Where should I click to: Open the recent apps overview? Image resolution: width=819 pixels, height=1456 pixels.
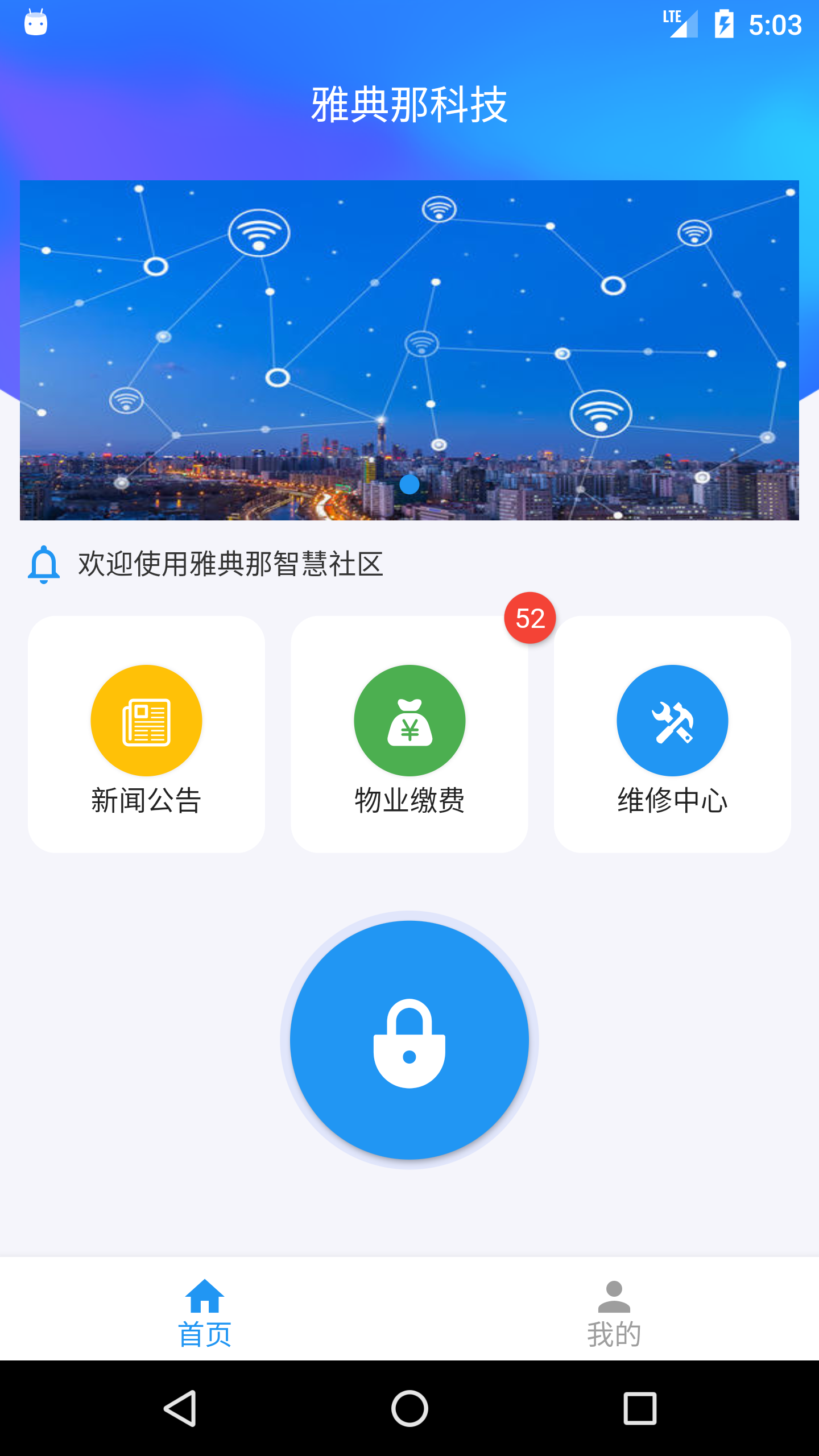tap(640, 1409)
